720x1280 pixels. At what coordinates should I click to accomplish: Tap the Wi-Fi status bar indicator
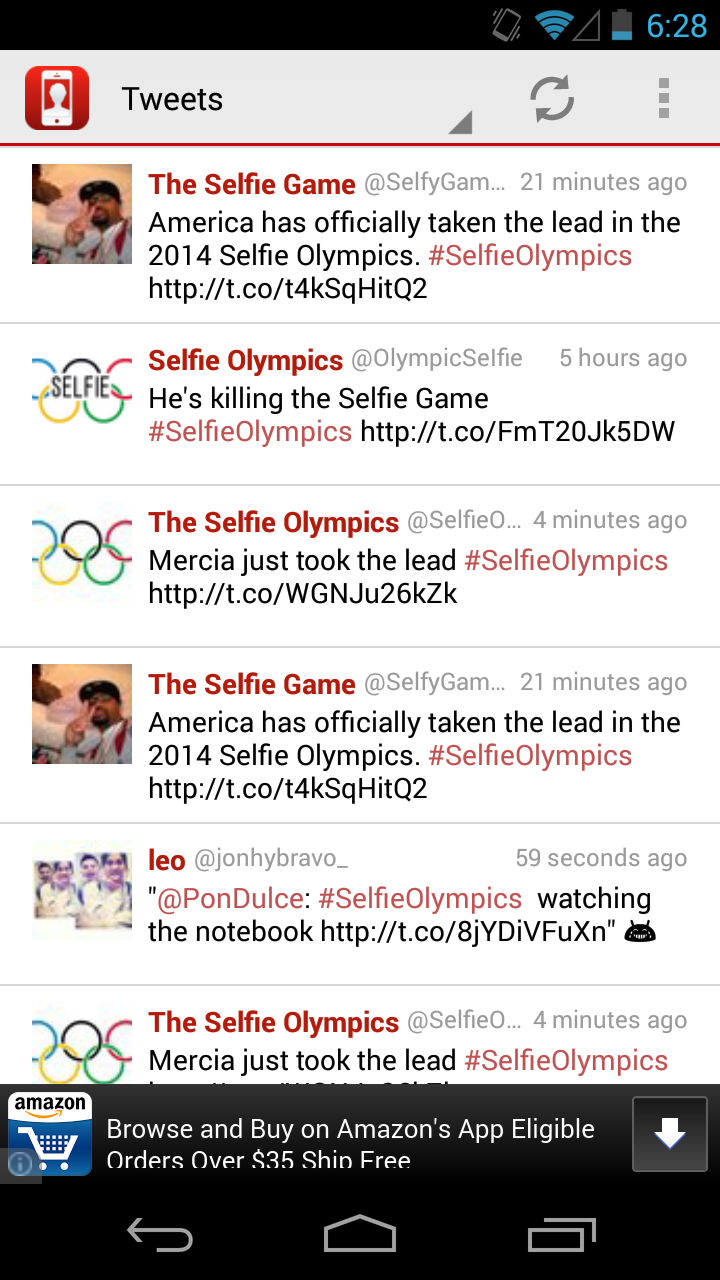(551, 24)
